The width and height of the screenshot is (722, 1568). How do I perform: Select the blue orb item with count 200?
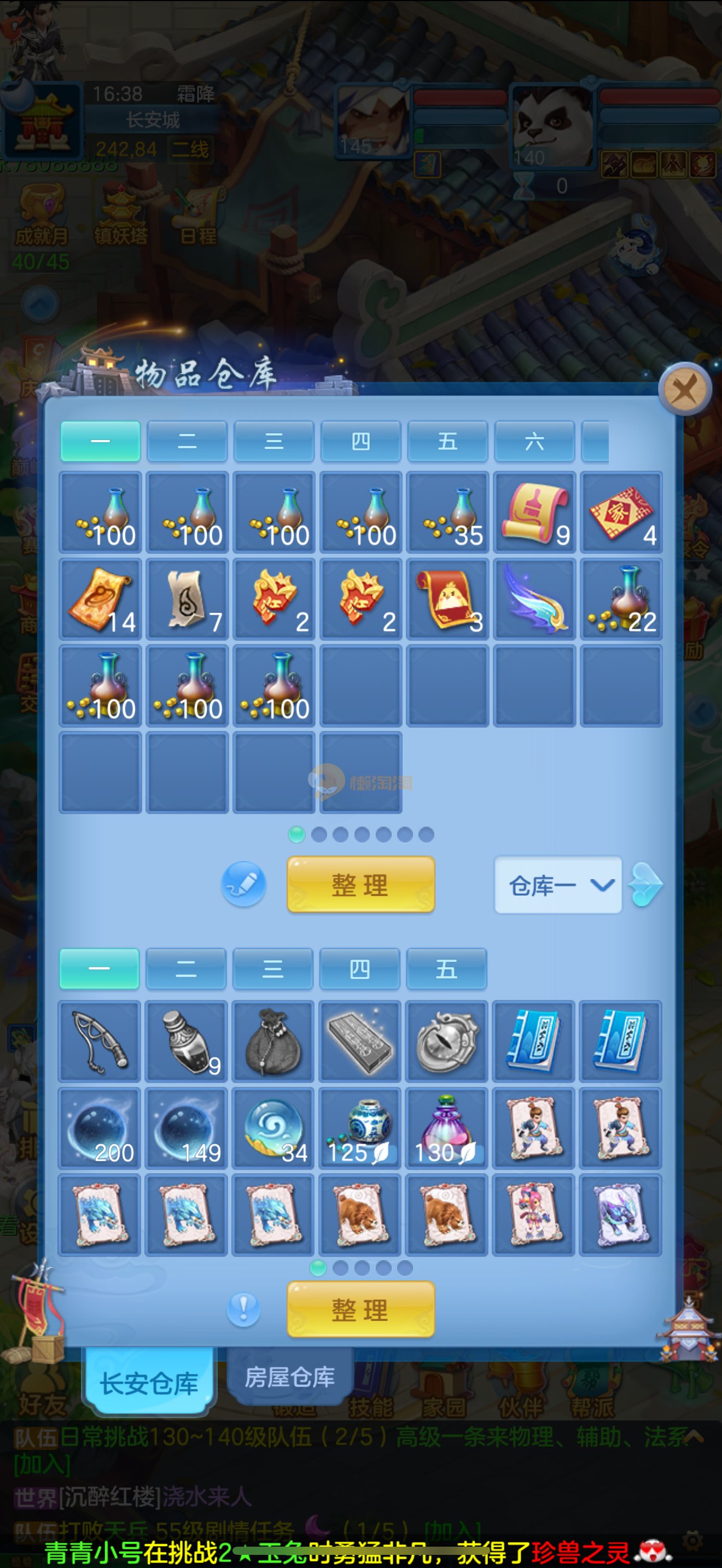tap(100, 1129)
